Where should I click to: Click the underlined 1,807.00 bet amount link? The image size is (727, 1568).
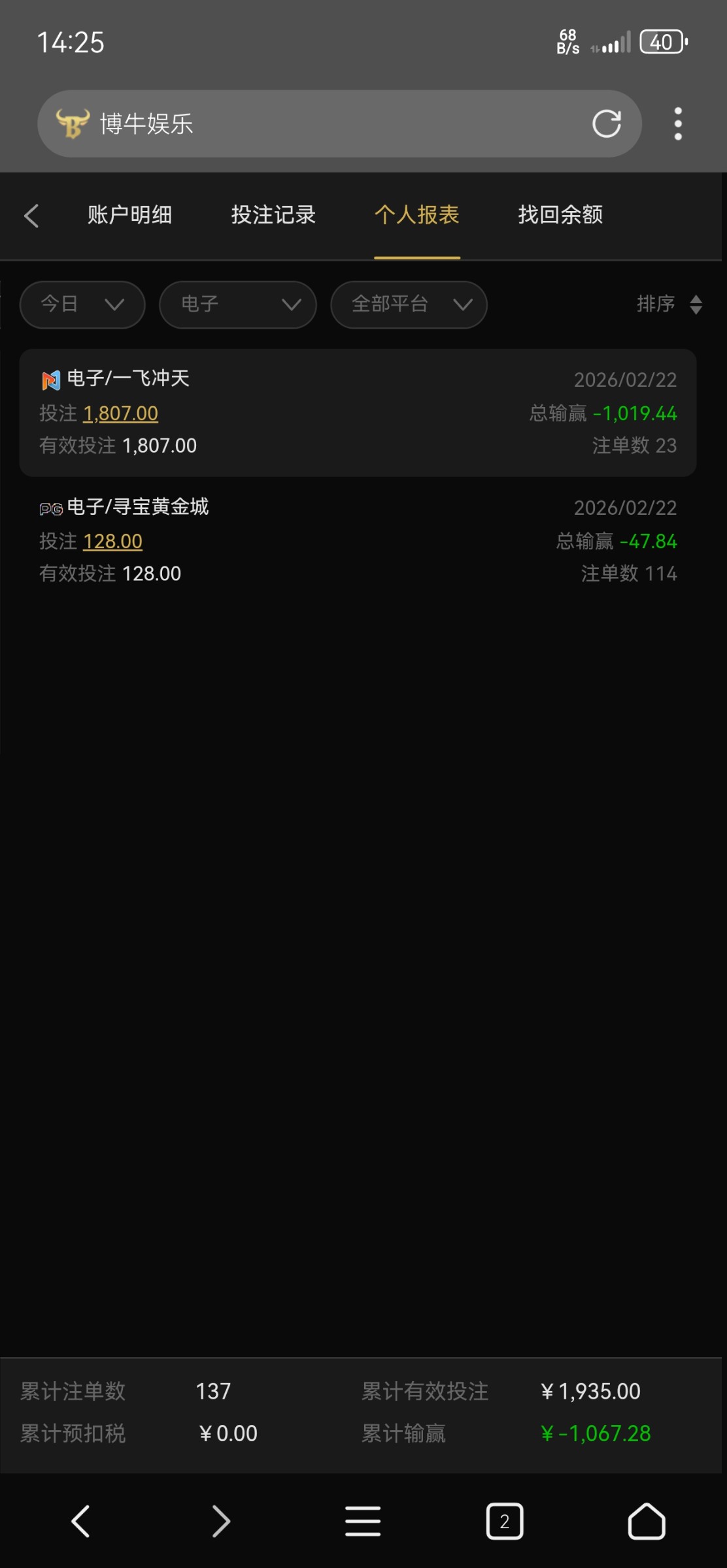click(x=121, y=414)
